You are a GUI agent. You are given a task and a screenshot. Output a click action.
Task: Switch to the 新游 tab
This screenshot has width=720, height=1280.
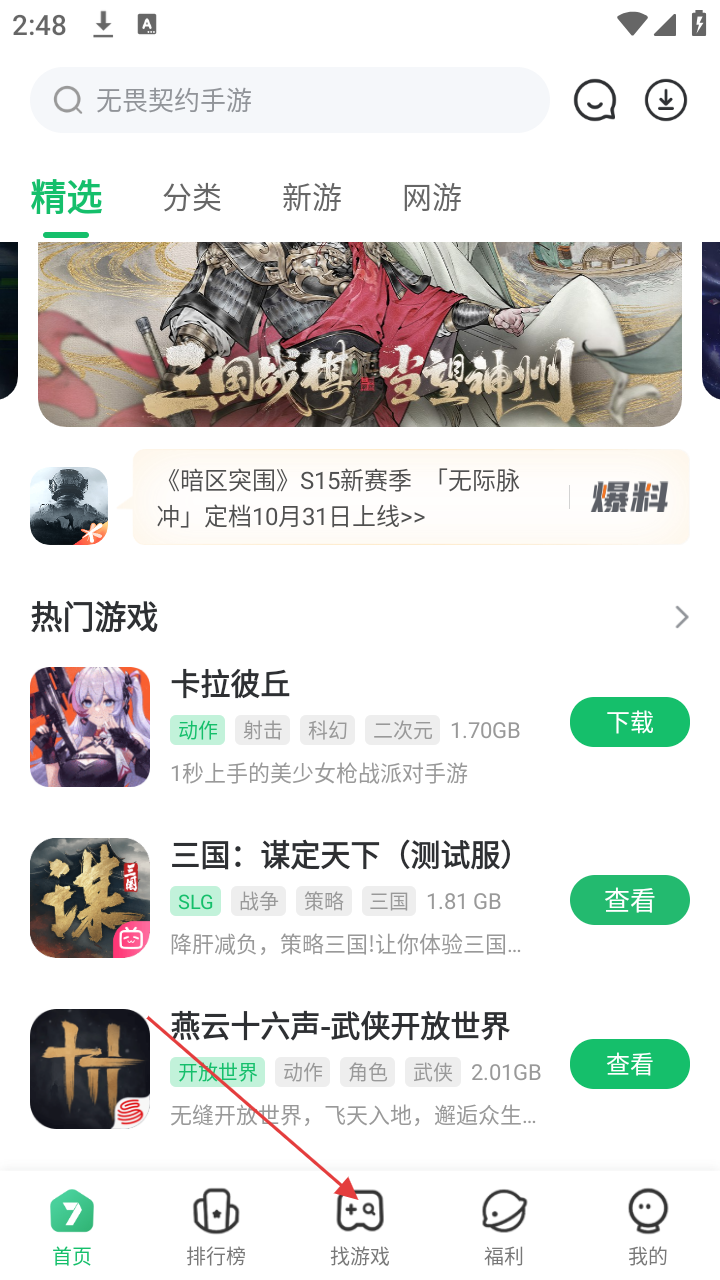coord(312,198)
